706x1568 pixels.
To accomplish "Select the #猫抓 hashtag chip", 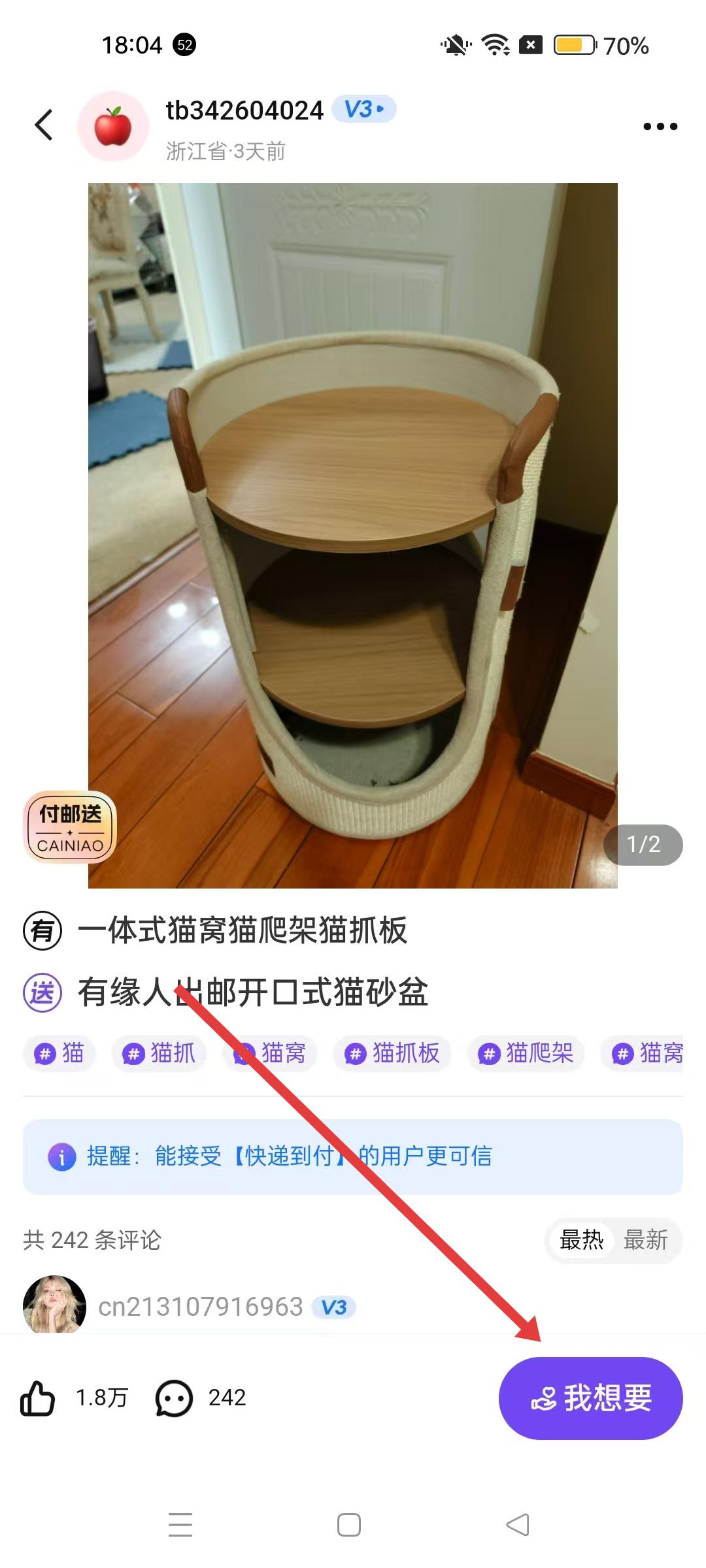I will click(x=160, y=1053).
